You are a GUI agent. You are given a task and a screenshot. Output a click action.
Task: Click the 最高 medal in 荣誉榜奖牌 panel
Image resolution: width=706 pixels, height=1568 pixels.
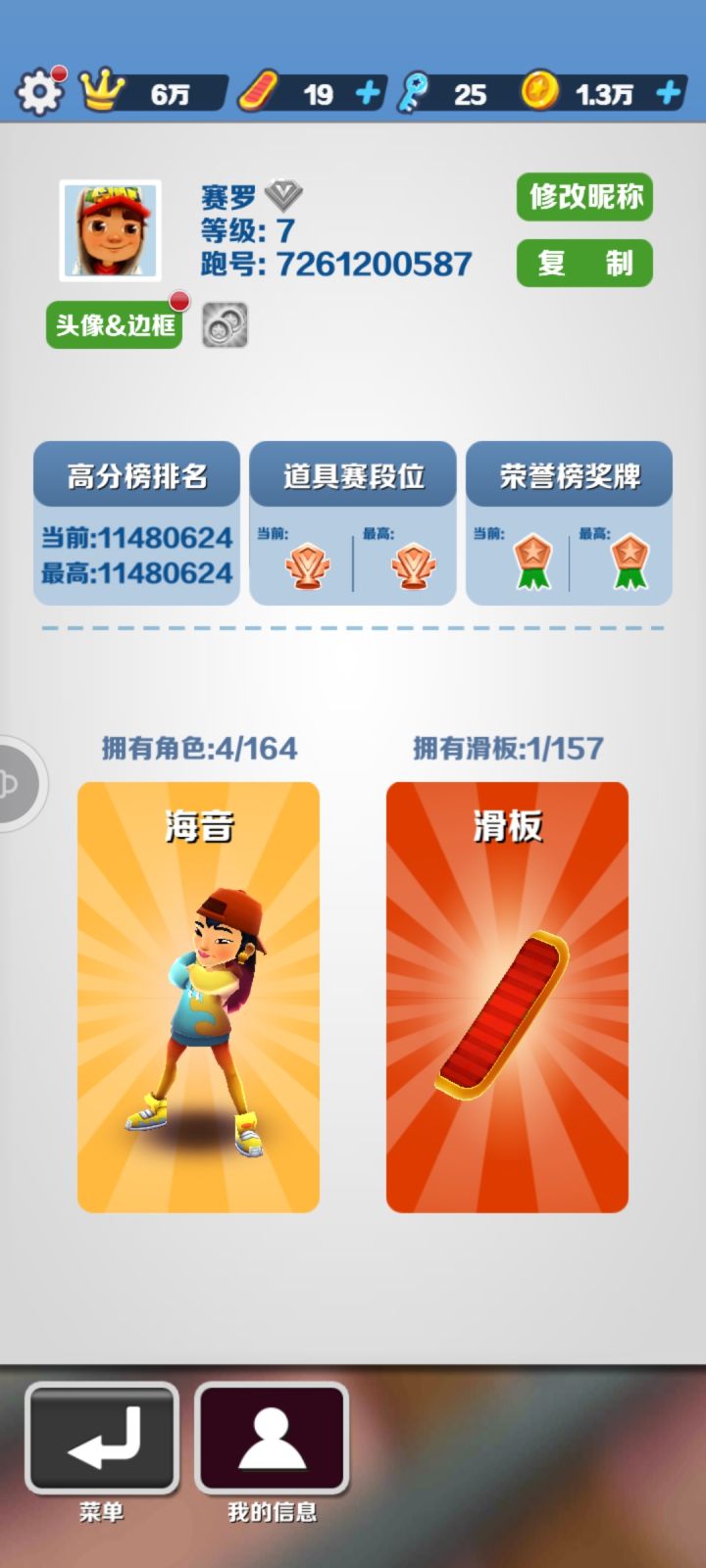point(630,561)
